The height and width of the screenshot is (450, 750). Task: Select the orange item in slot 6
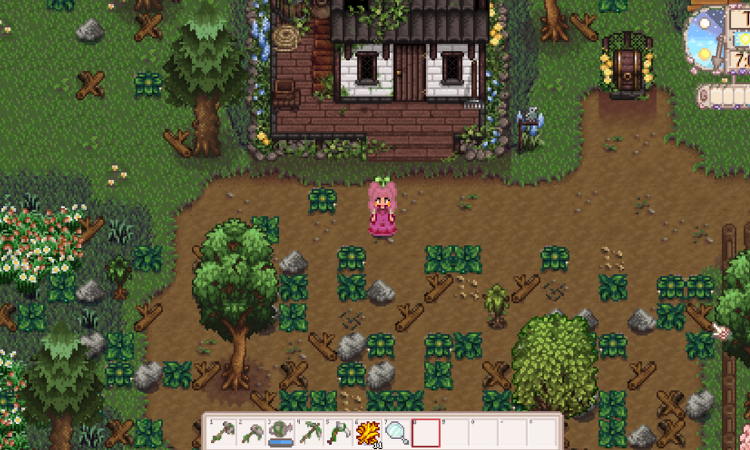(367, 434)
